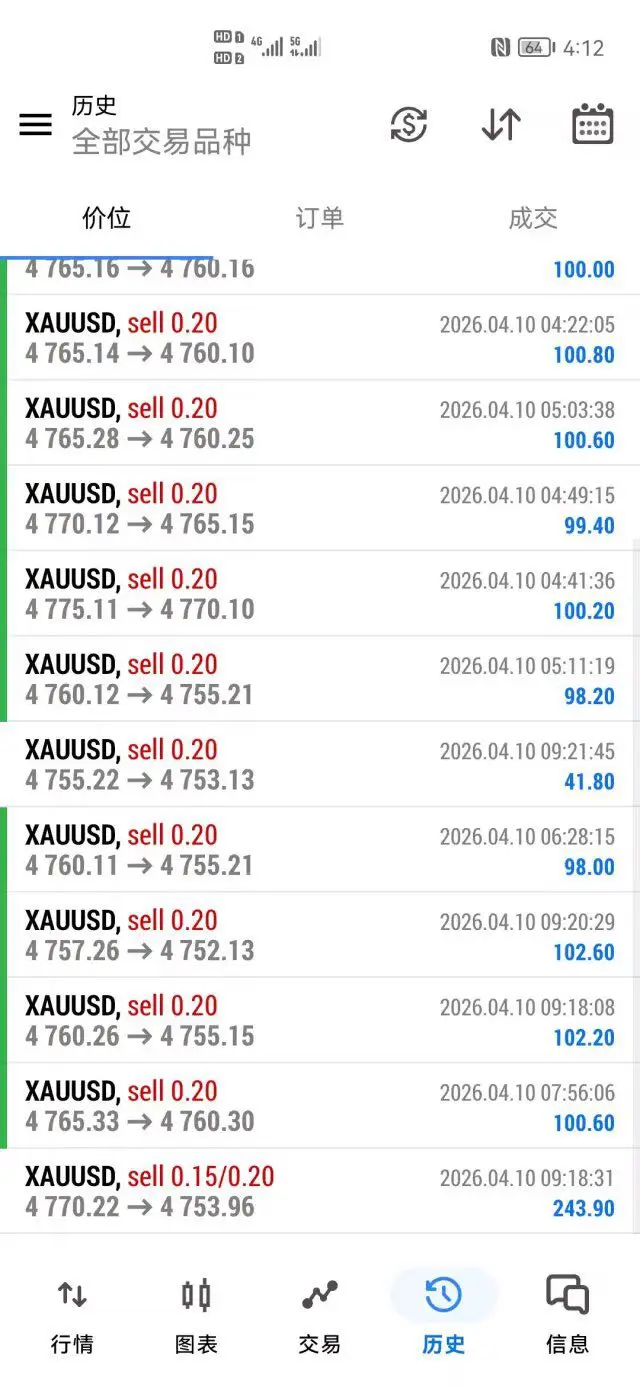Expand the XAUUSD sell 0.15/0.20 trade
Screen dimensions: 640x1387
pyautogui.click(x=320, y=1192)
